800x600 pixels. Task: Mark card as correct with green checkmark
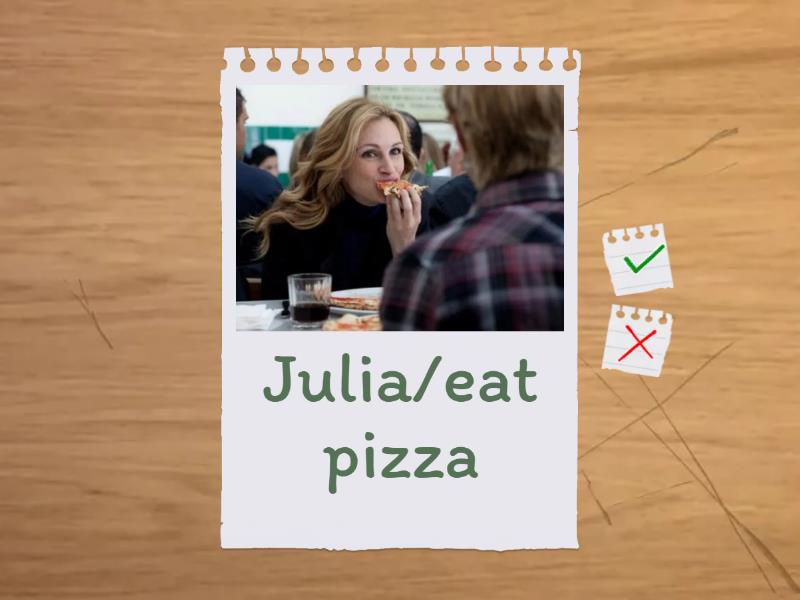pyautogui.click(x=638, y=260)
